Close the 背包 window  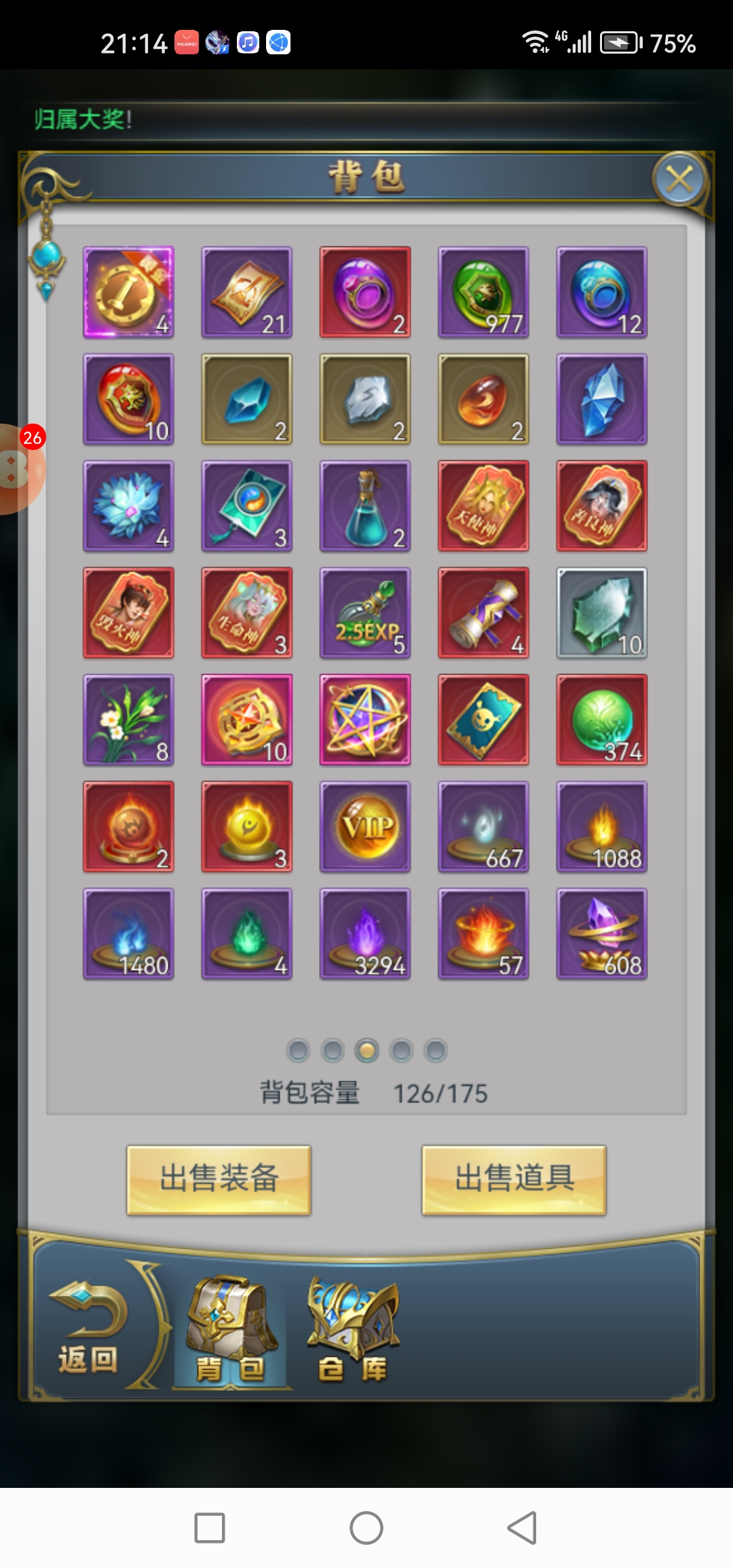[679, 180]
